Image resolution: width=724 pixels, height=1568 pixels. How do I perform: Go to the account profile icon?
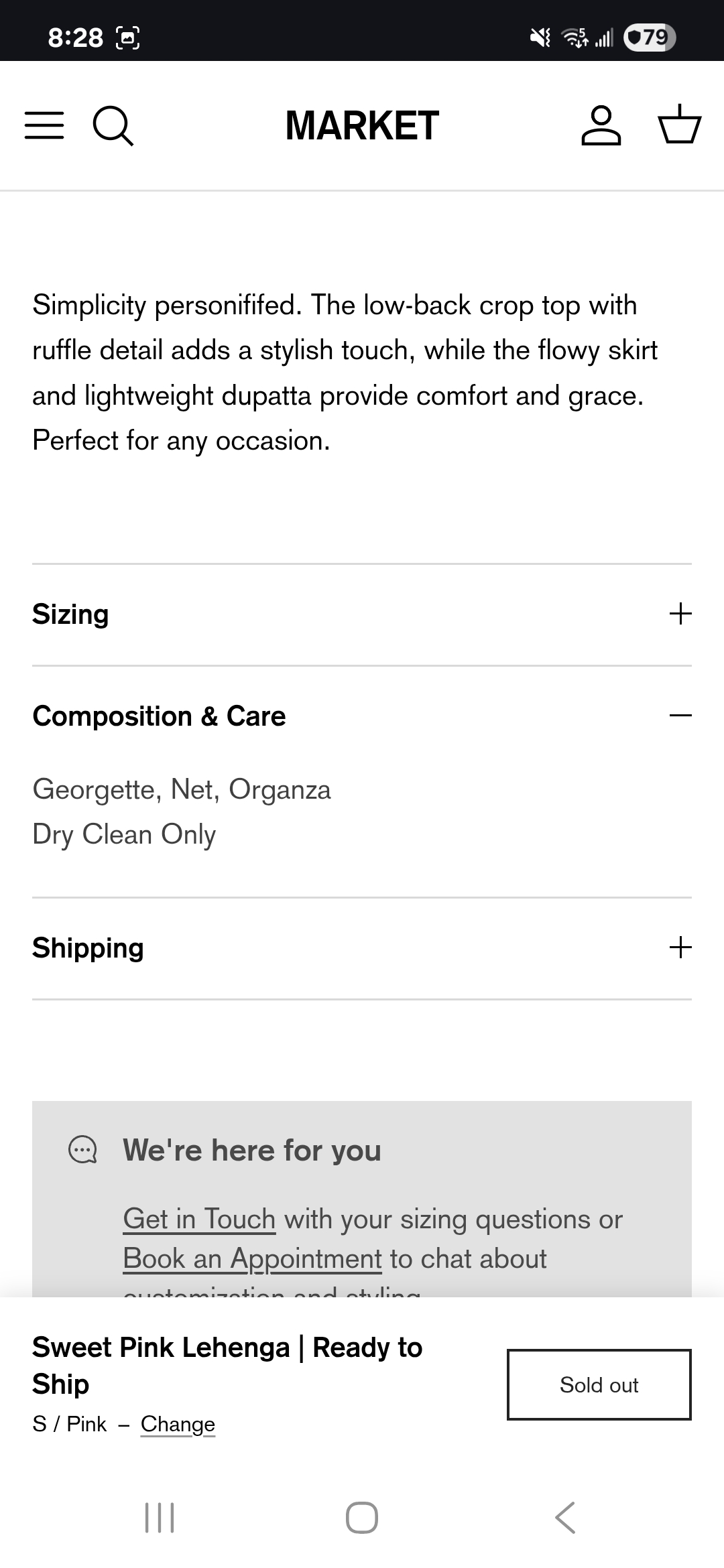click(601, 125)
